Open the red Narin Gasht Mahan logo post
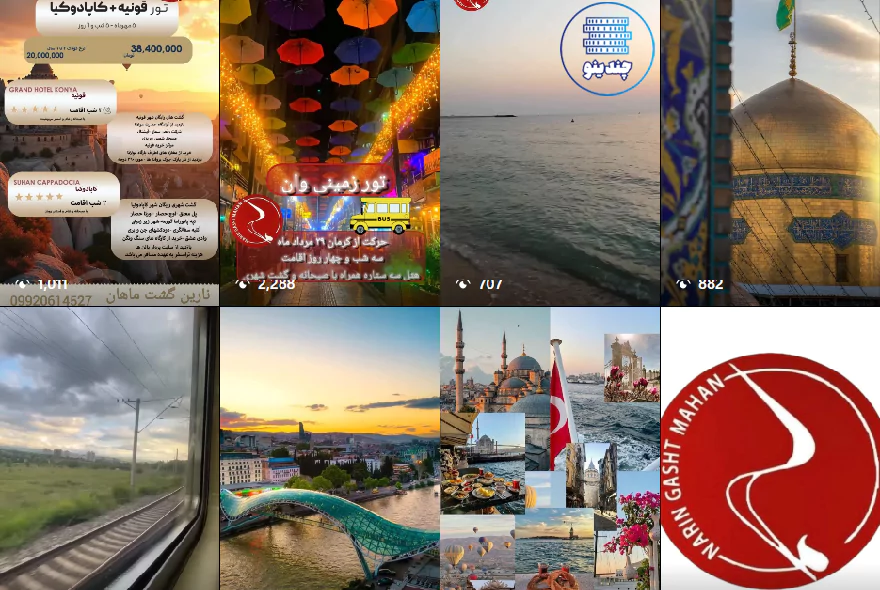Screen dimensions: 880x590 pos(770,448)
